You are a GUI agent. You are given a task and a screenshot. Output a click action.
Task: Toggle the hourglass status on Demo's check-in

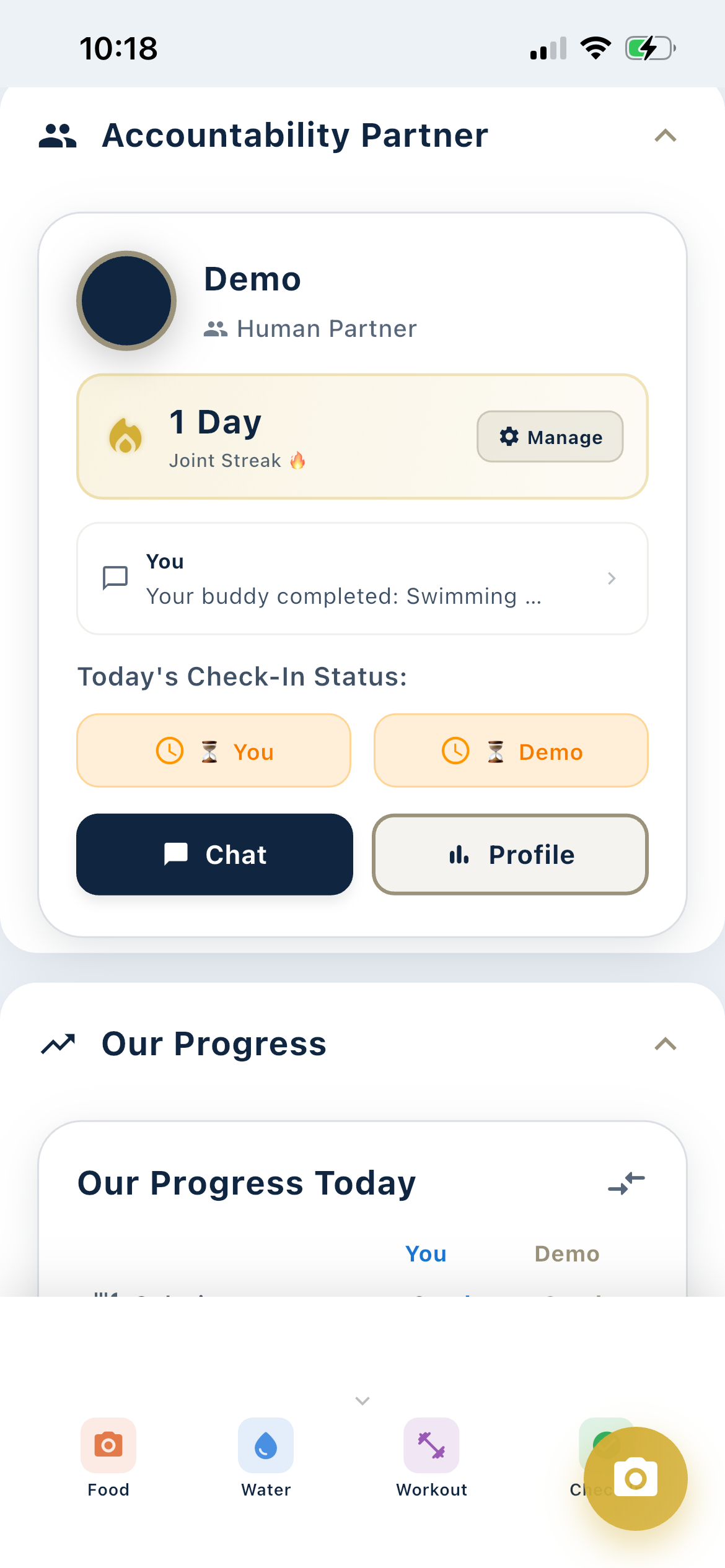pyautogui.click(x=494, y=751)
